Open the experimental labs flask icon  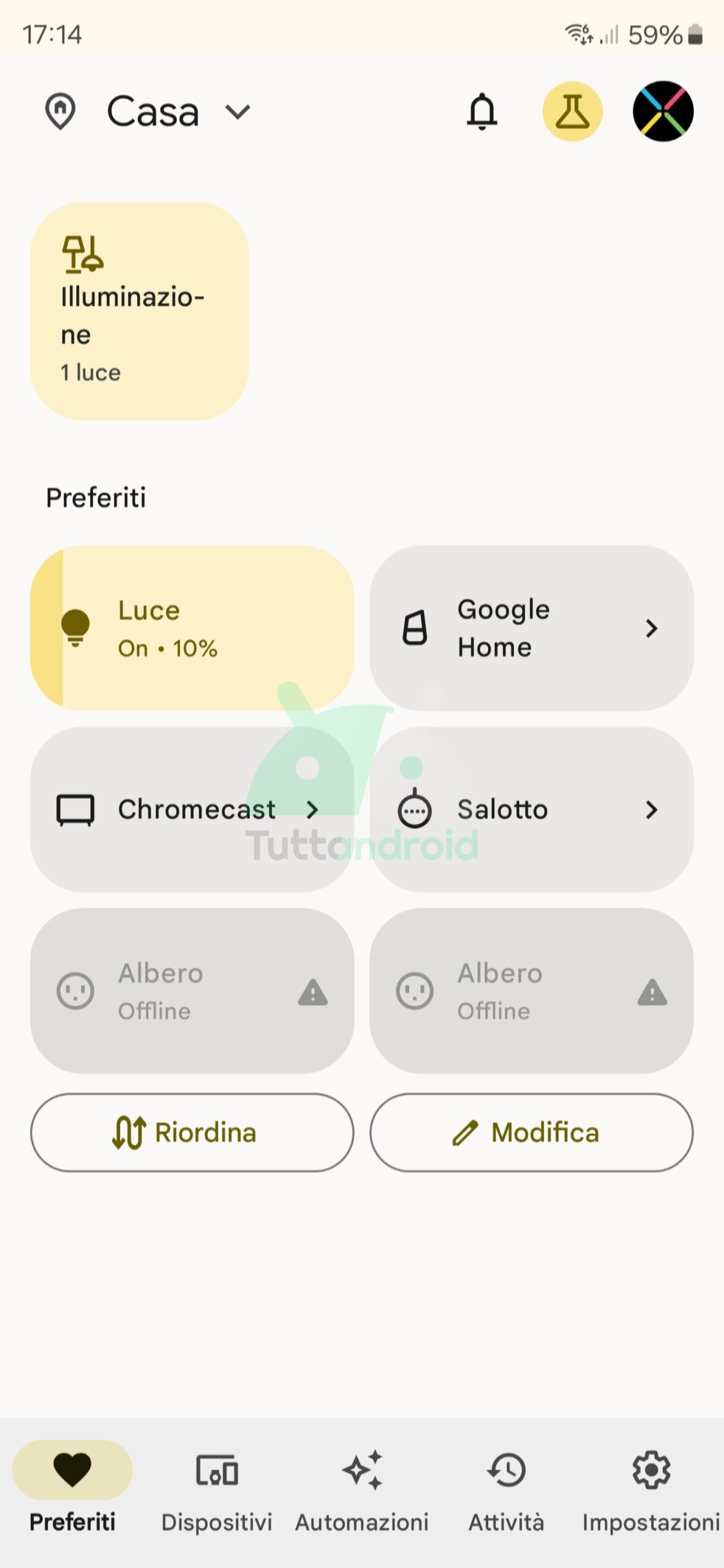pyautogui.click(x=572, y=111)
